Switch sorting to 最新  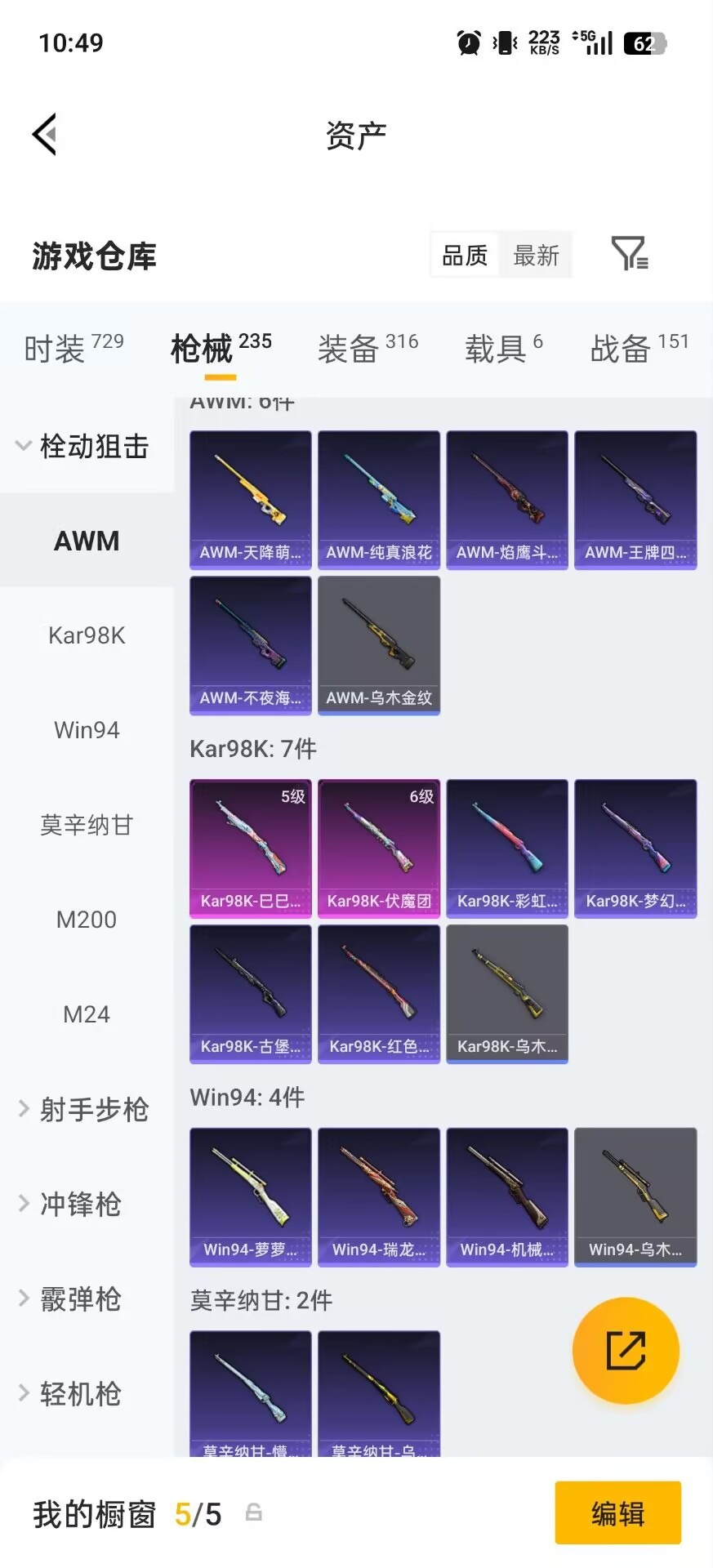coord(536,255)
